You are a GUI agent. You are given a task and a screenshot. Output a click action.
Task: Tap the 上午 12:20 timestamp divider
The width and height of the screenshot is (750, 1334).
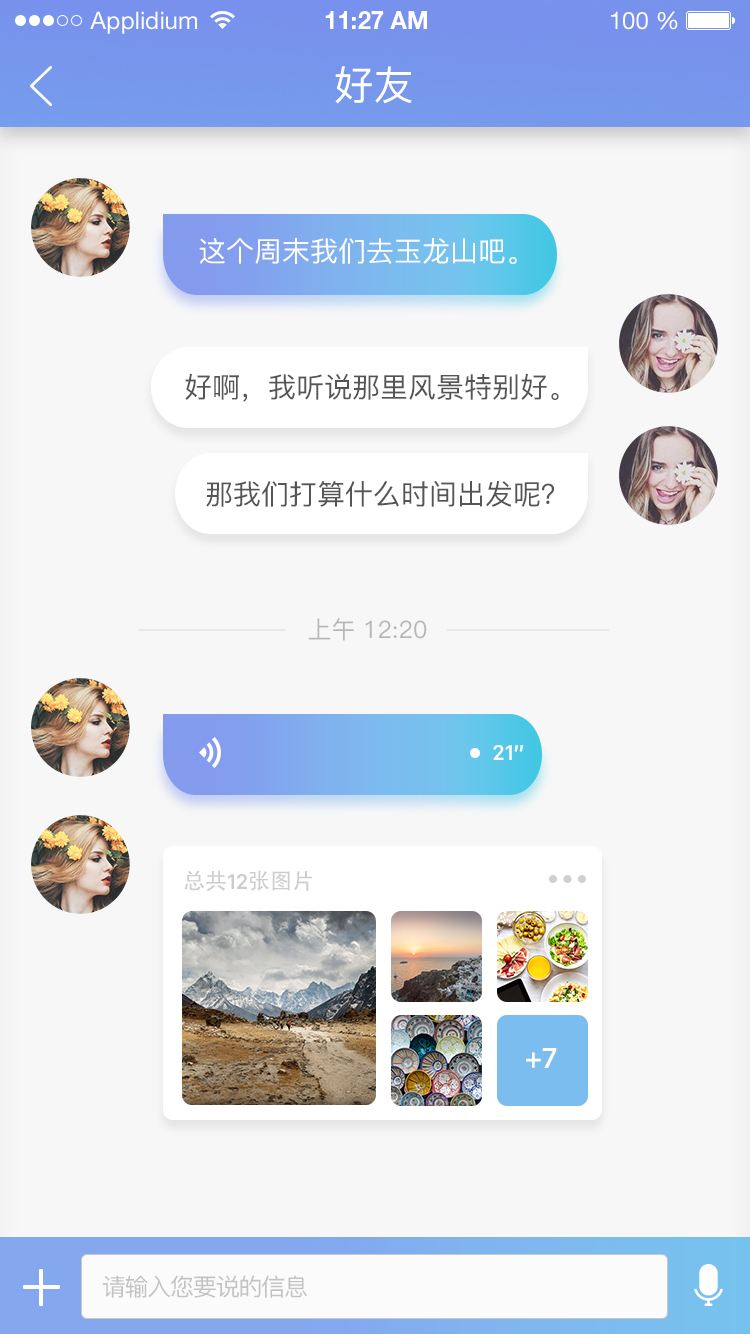tap(368, 630)
